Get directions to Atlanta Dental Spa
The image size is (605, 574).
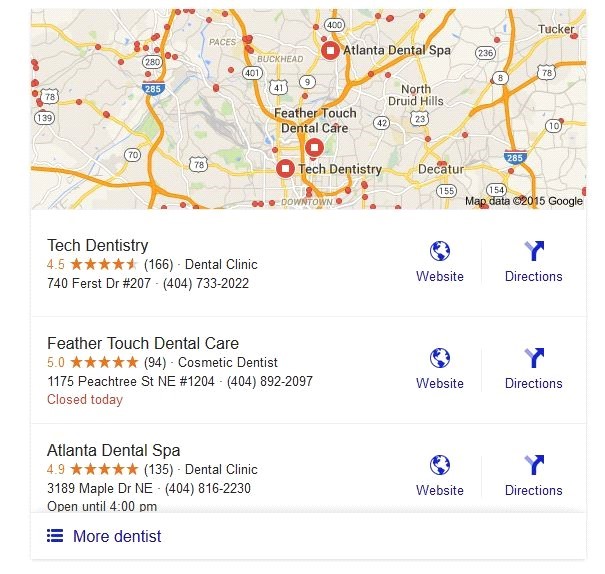pyautogui.click(x=533, y=476)
